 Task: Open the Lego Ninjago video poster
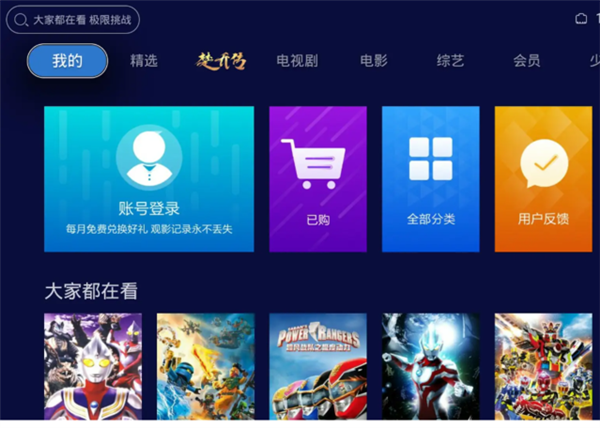(x=205, y=366)
